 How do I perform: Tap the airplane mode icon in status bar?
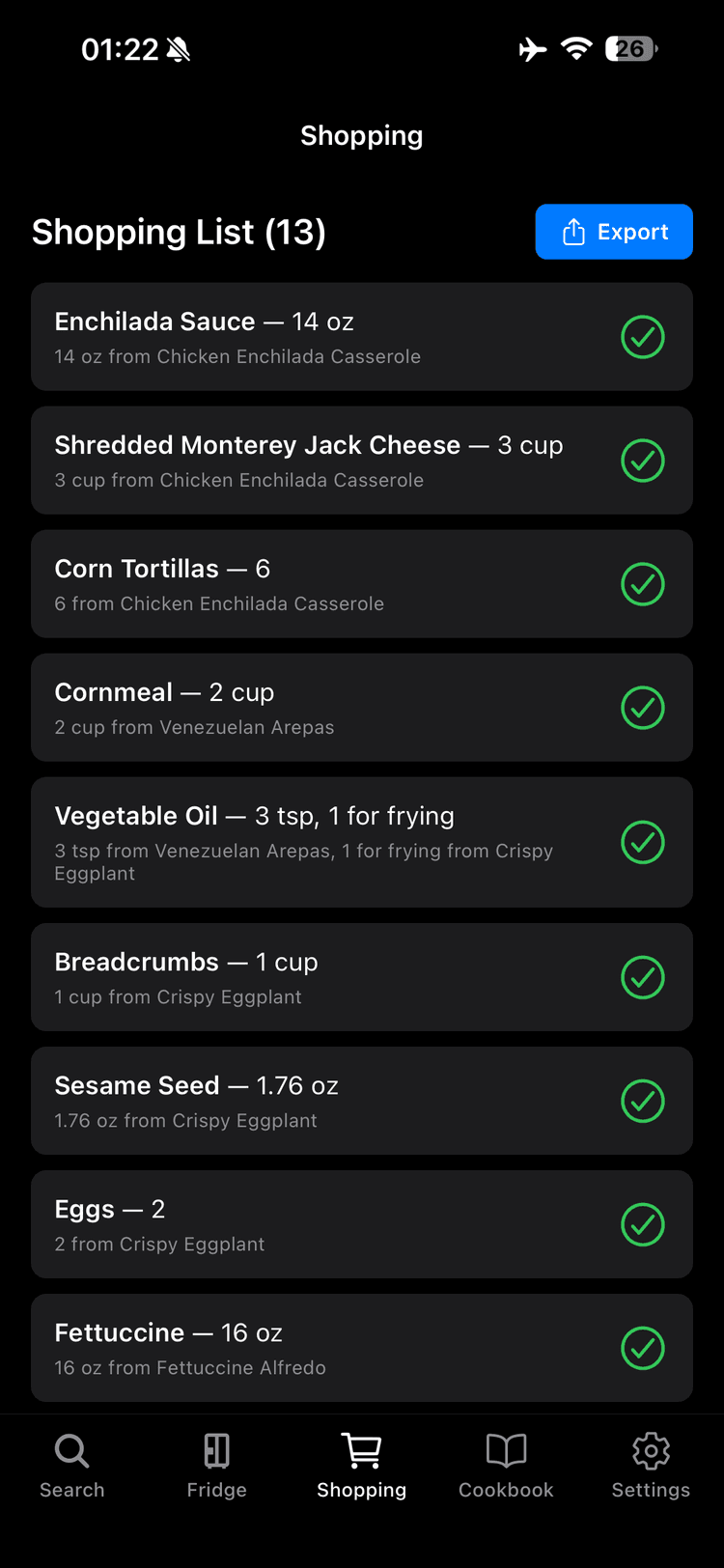coord(532,48)
